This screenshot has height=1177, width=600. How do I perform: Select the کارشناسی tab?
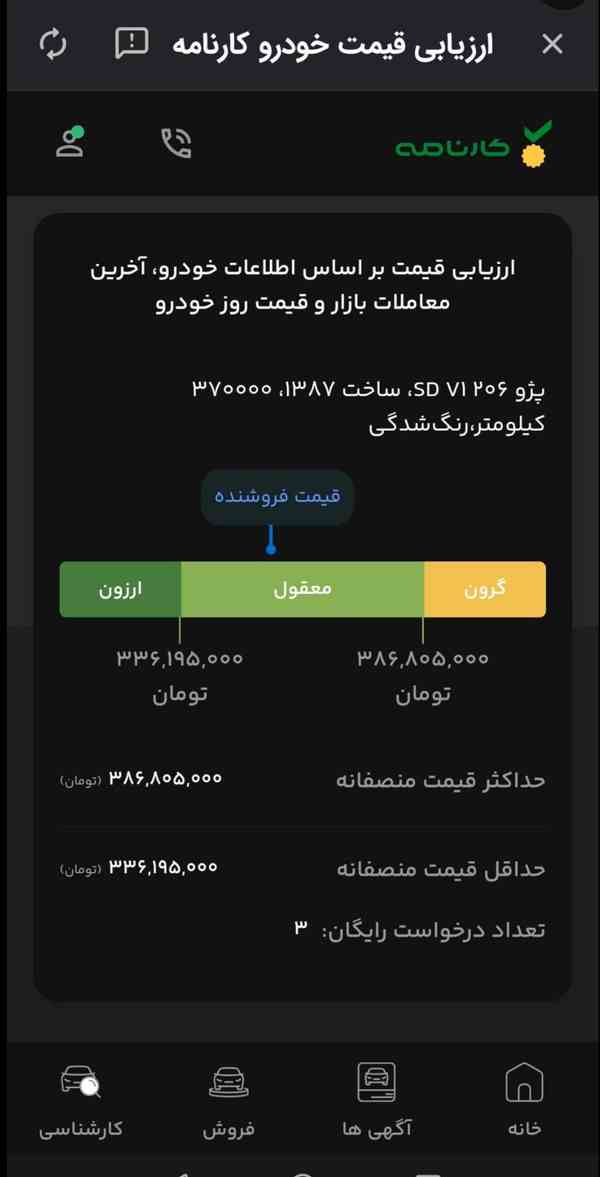[x=81, y=1098]
